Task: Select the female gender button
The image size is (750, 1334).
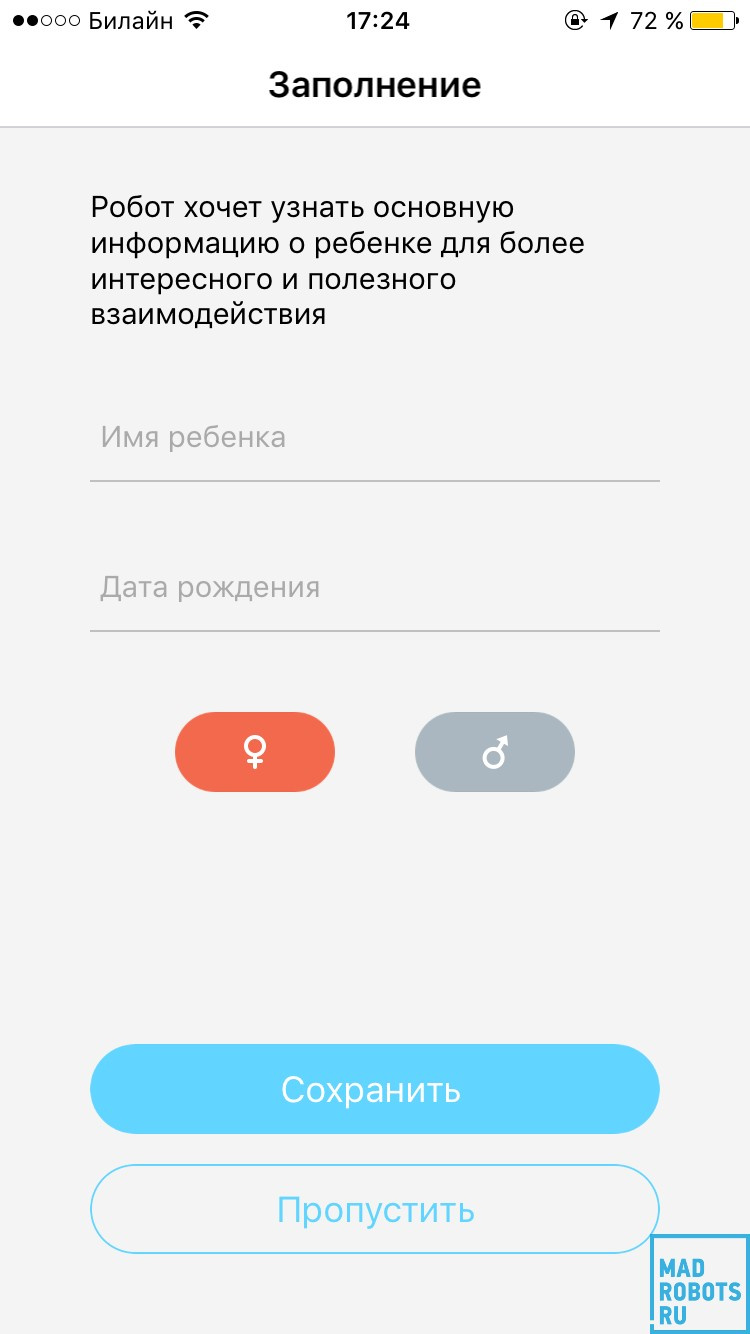Action: coord(255,752)
